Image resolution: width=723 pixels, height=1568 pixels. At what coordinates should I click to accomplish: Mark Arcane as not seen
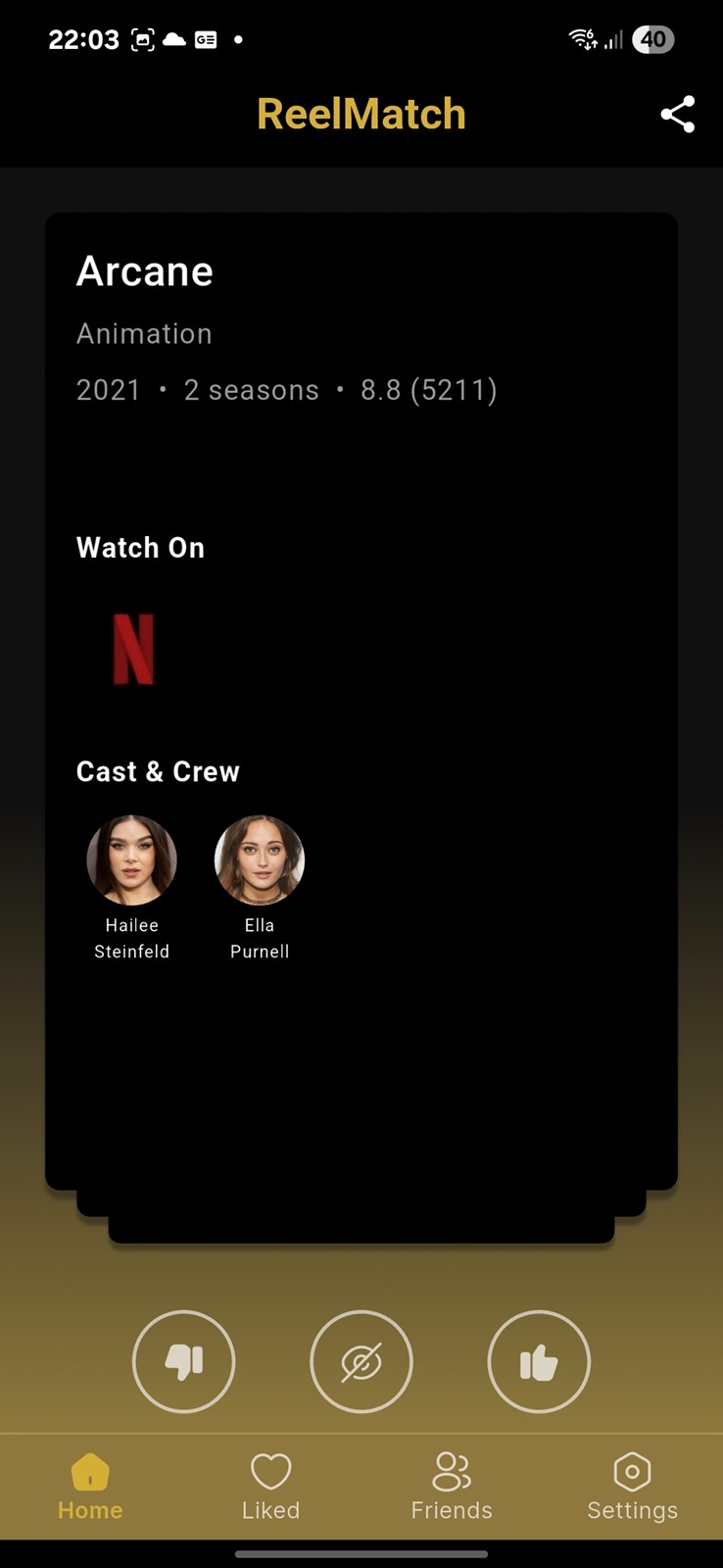[x=361, y=1361]
